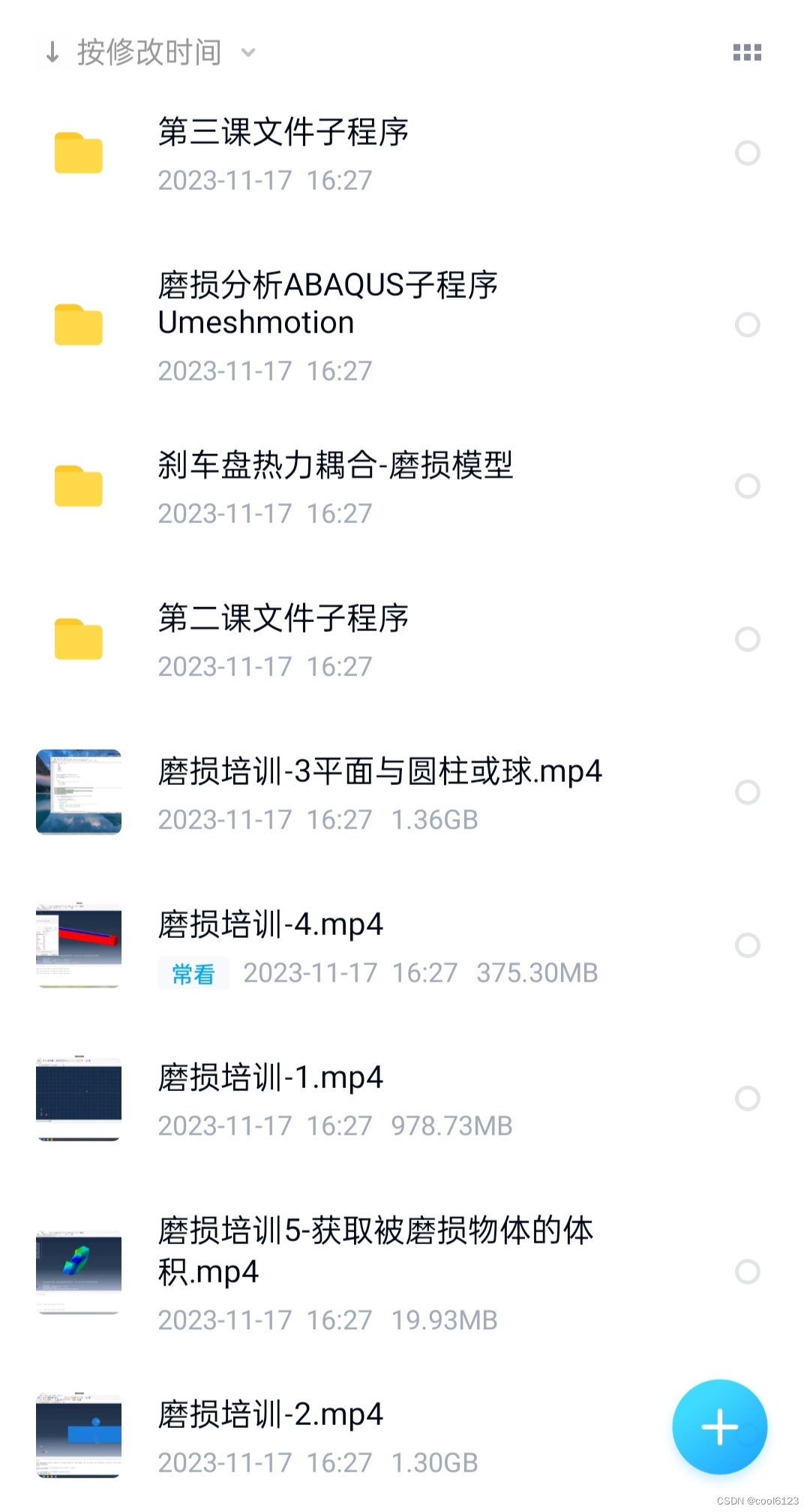This screenshot has height=1512, width=810.
Task: Tick the circle for 磨损培训-1.mp4
Action: (x=747, y=1099)
